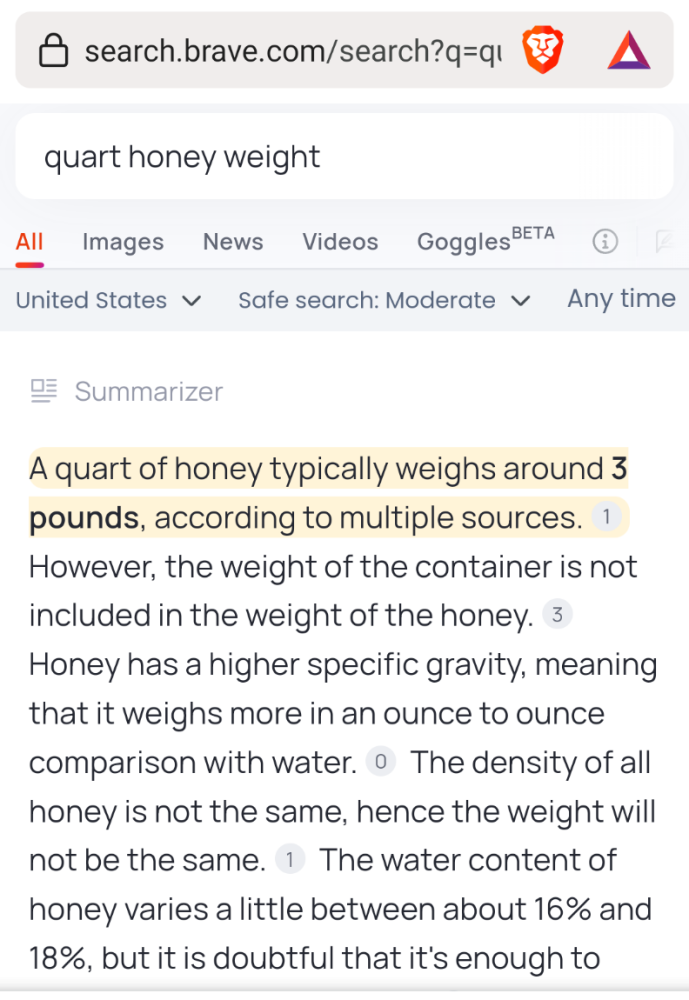Expand the United States region dropdown
The image size is (689, 1000).
pyautogui.click(x=108, y=300)
